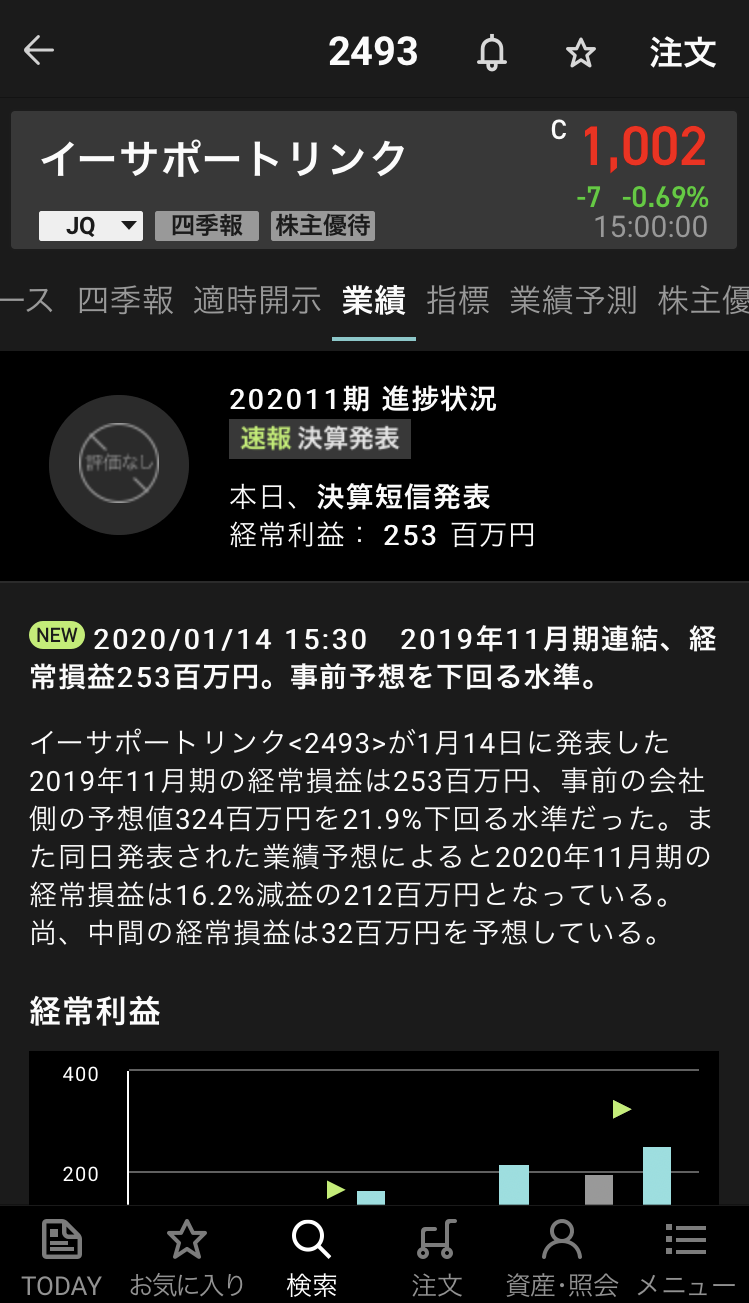This screenshot has height=1303, width=749.
Task: Switch to the 適時開示 tab
Action: point(257,300)
